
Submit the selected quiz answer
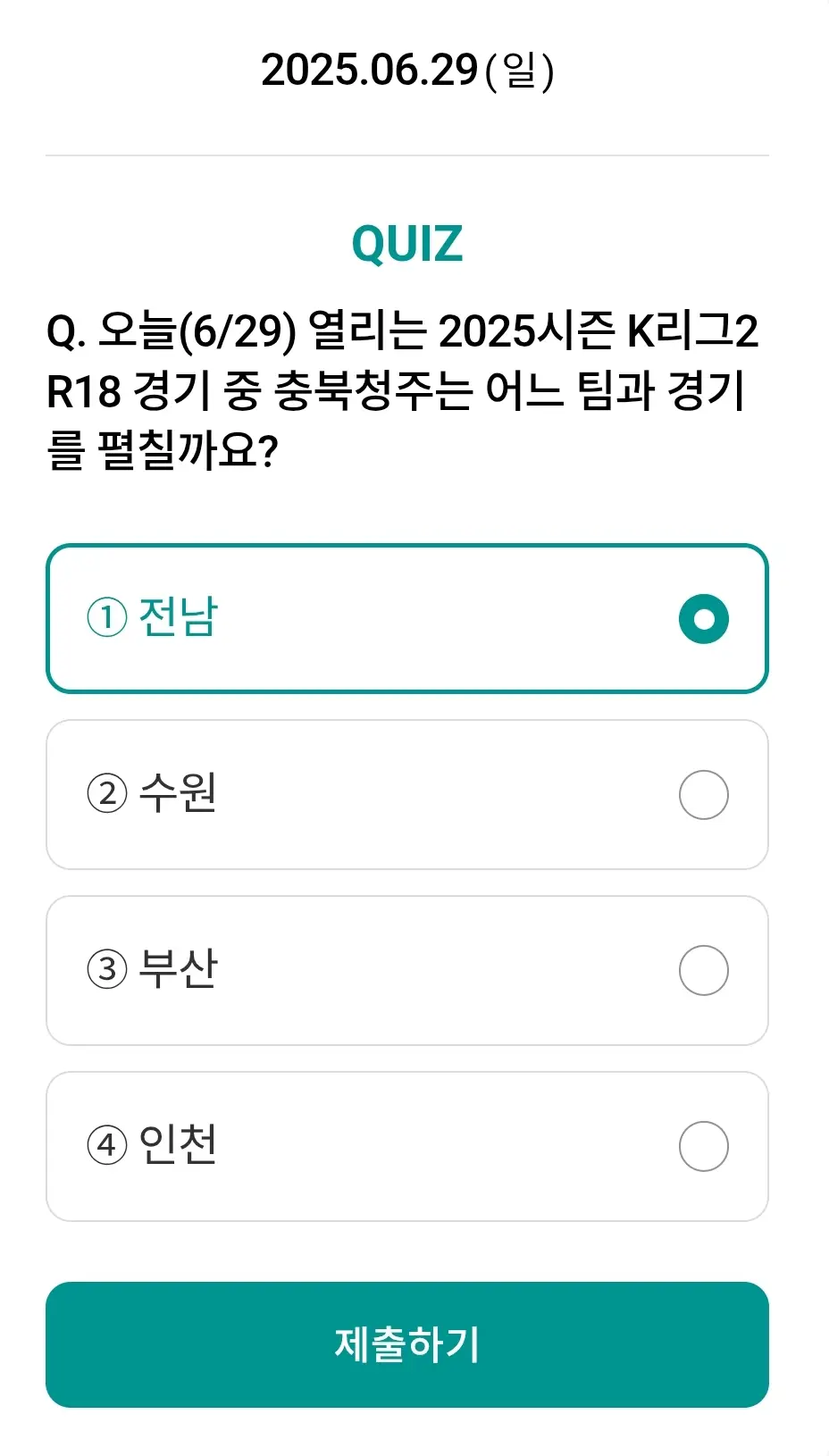pos(407,1343)
